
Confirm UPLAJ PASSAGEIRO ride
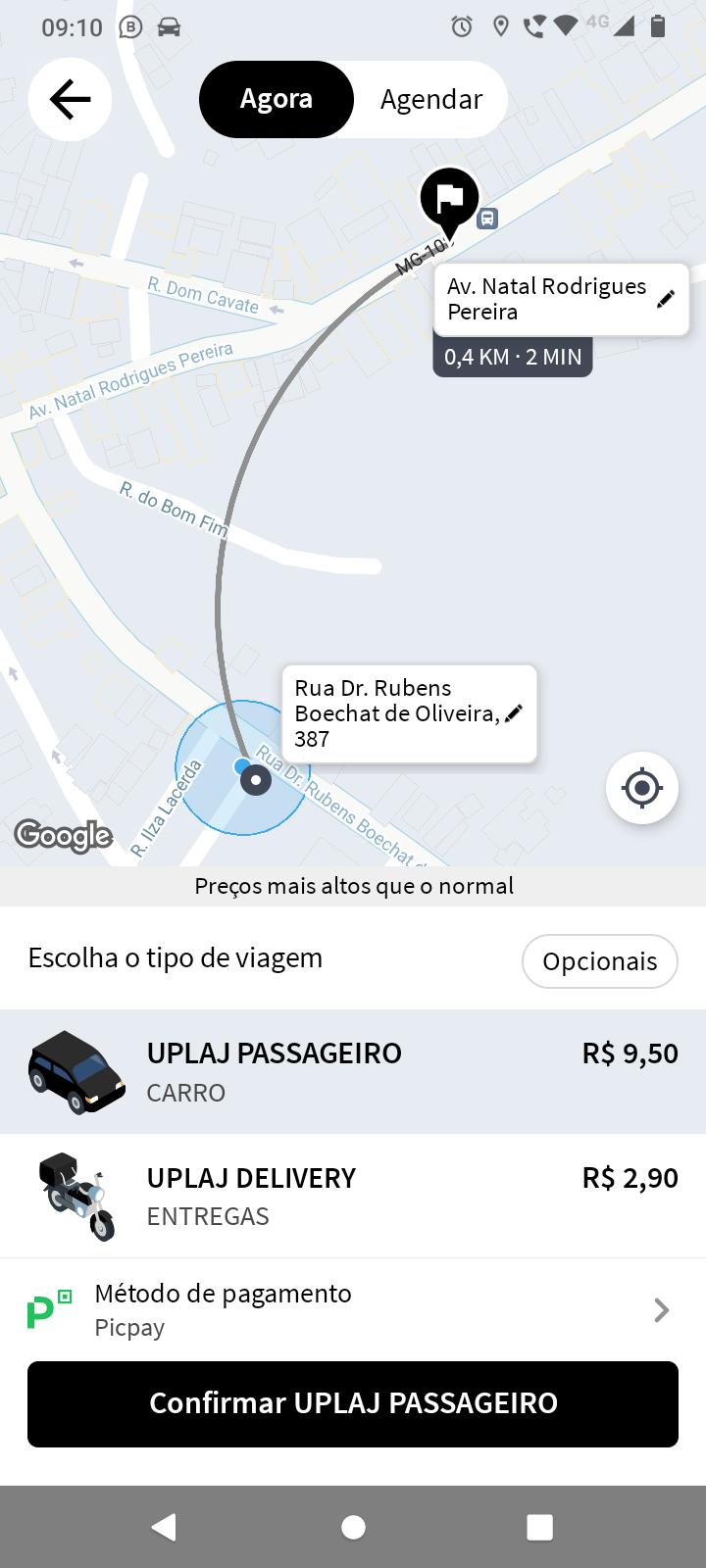coord(353,1403)
